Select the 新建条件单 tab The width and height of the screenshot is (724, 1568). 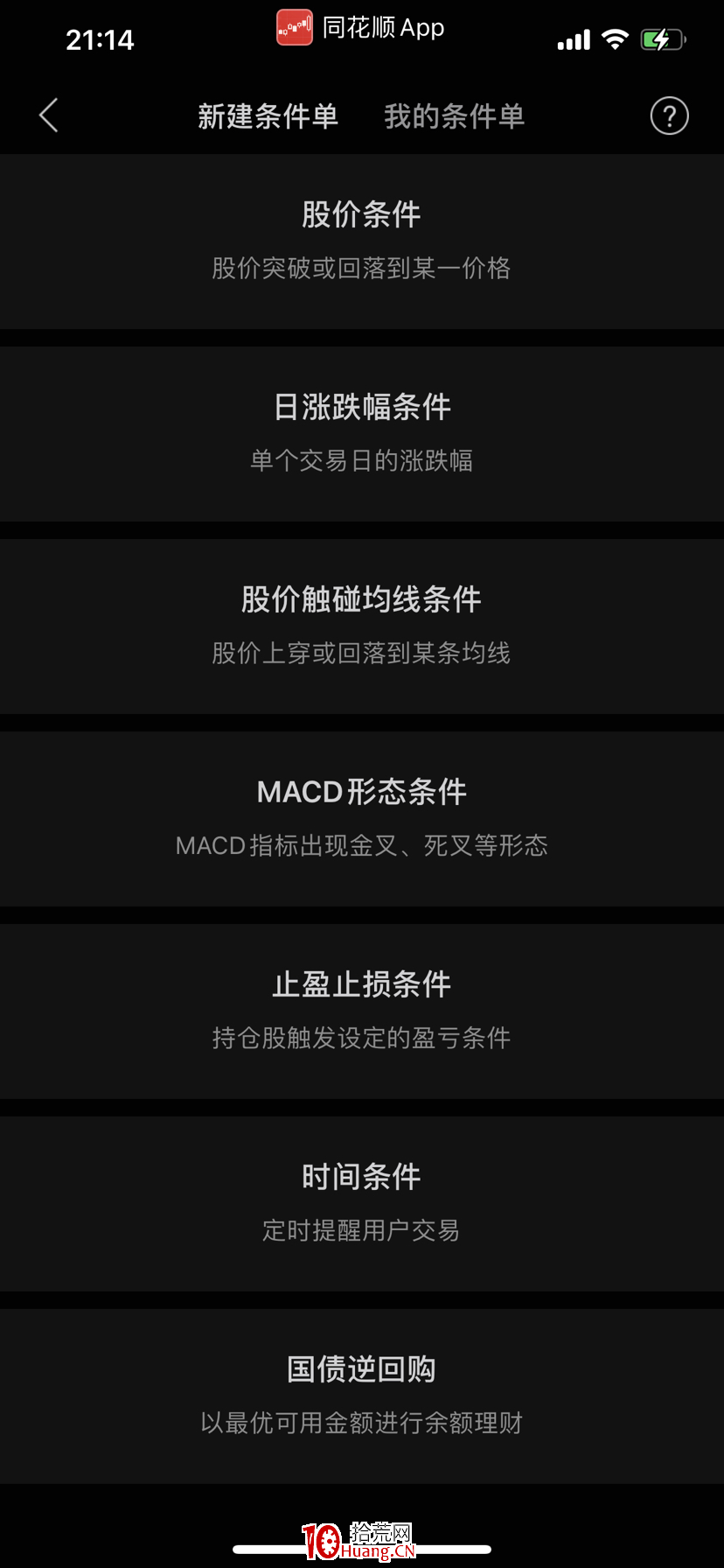[268, 115]
